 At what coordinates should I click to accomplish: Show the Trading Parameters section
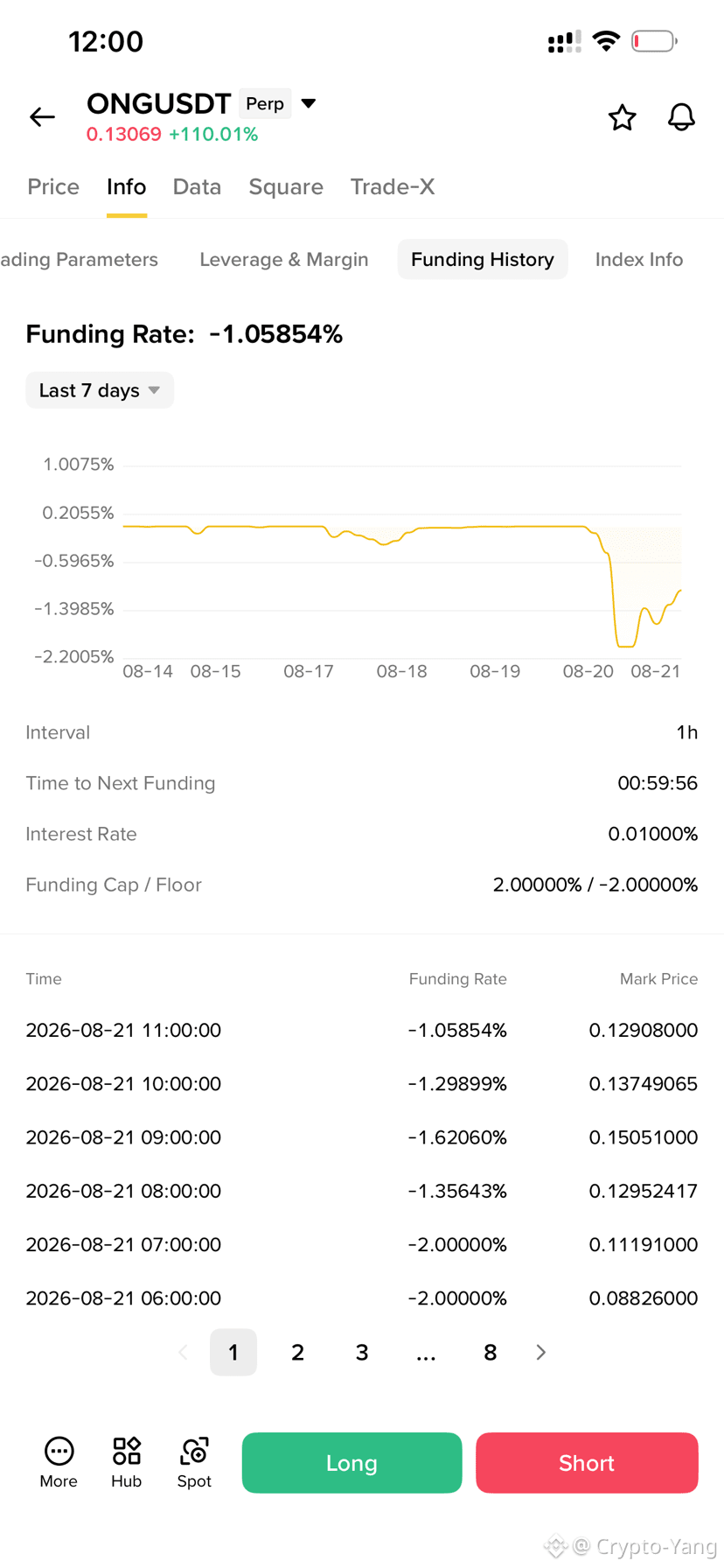[x=79, y=259]
